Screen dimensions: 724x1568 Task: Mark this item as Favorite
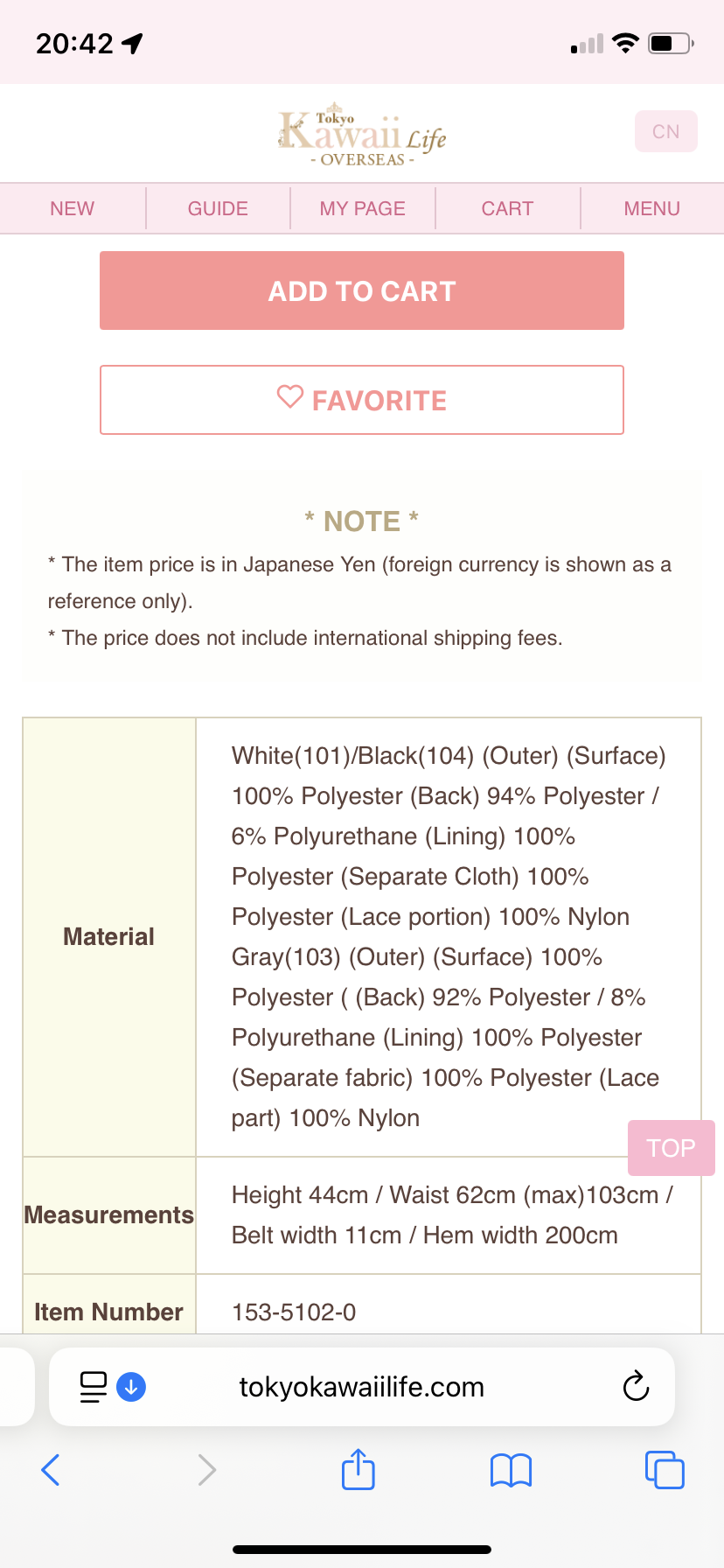[362, 400]
